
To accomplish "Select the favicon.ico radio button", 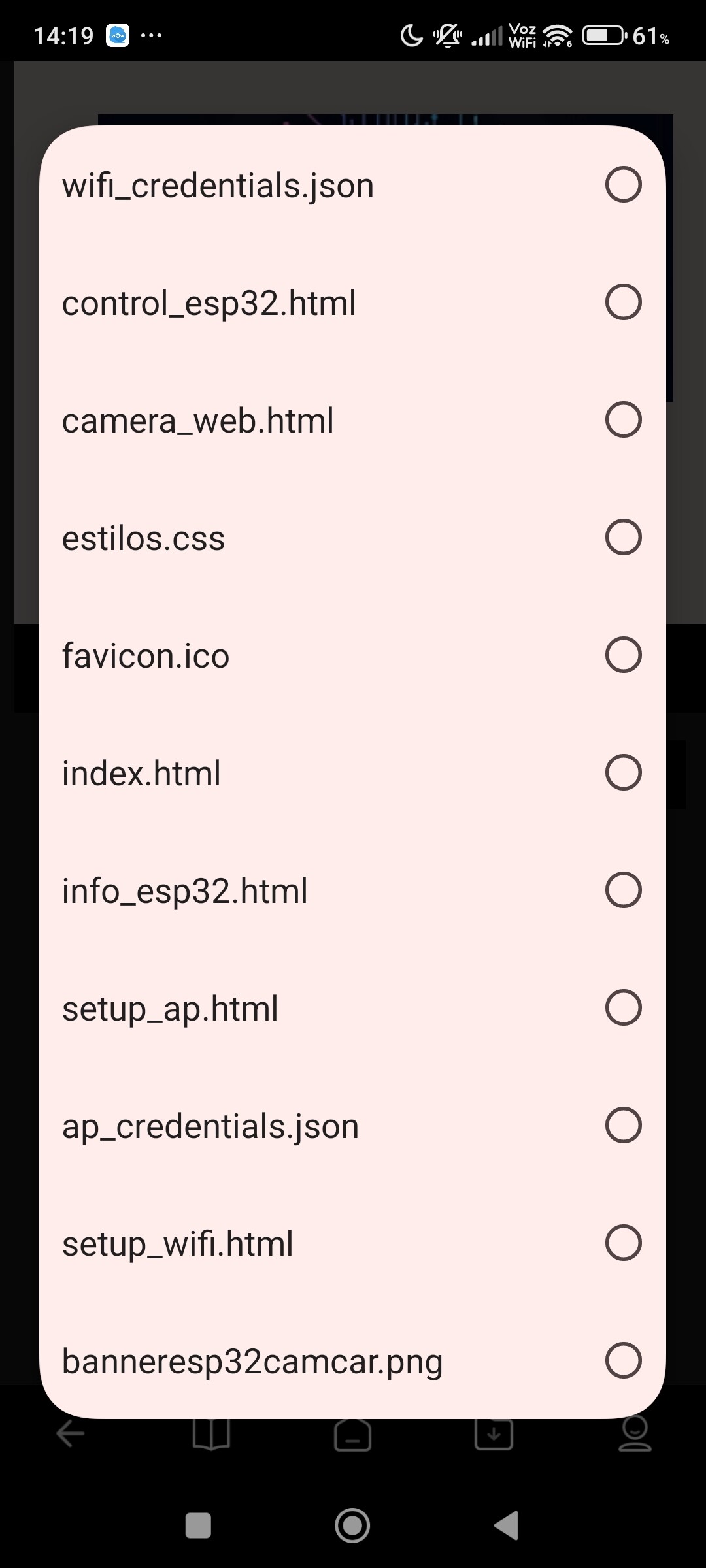I will (622, 655).
